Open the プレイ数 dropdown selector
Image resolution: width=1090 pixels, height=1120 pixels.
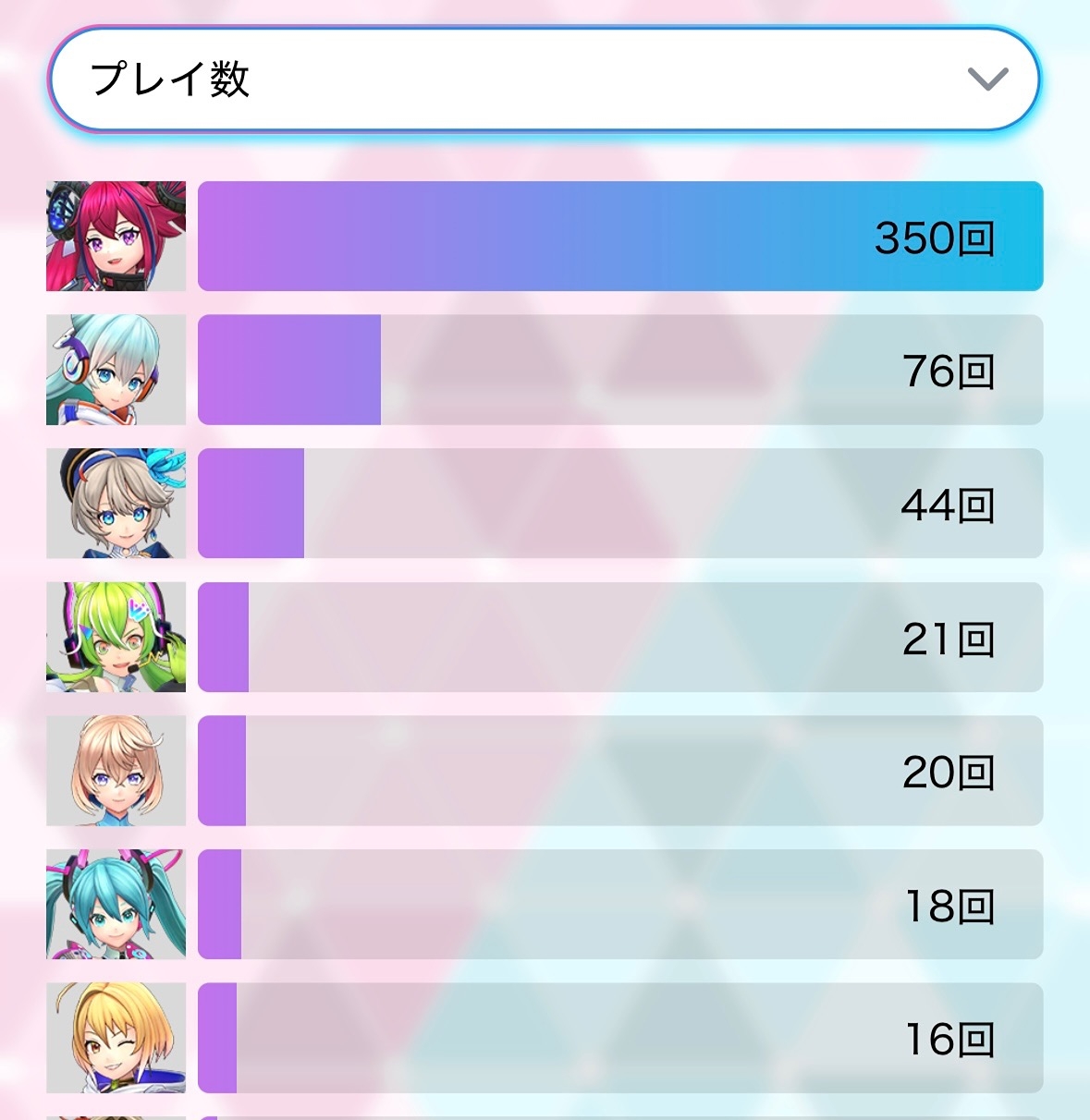pyautogui.click(x=544, y=79)
